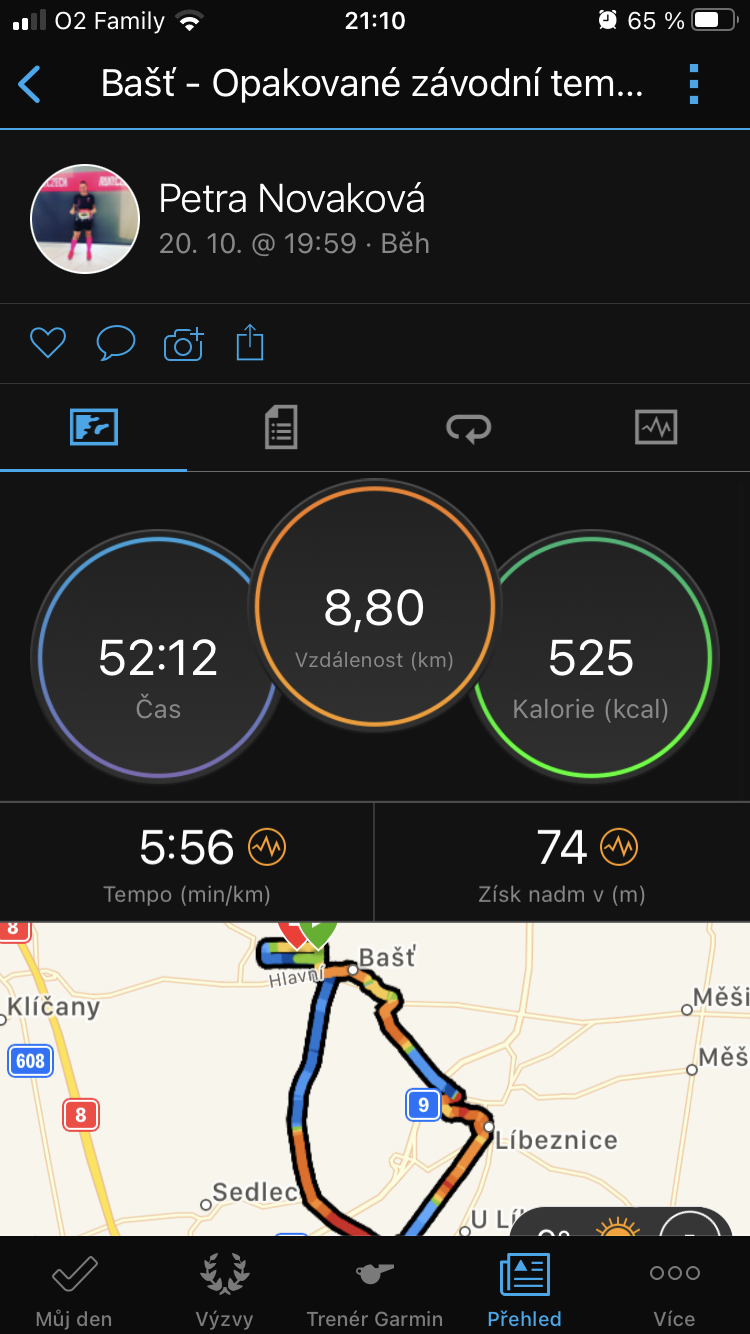Open the elevation chart icon next to 74
The height and width of the screenshot is (1334, 750).
coord(619,848)
